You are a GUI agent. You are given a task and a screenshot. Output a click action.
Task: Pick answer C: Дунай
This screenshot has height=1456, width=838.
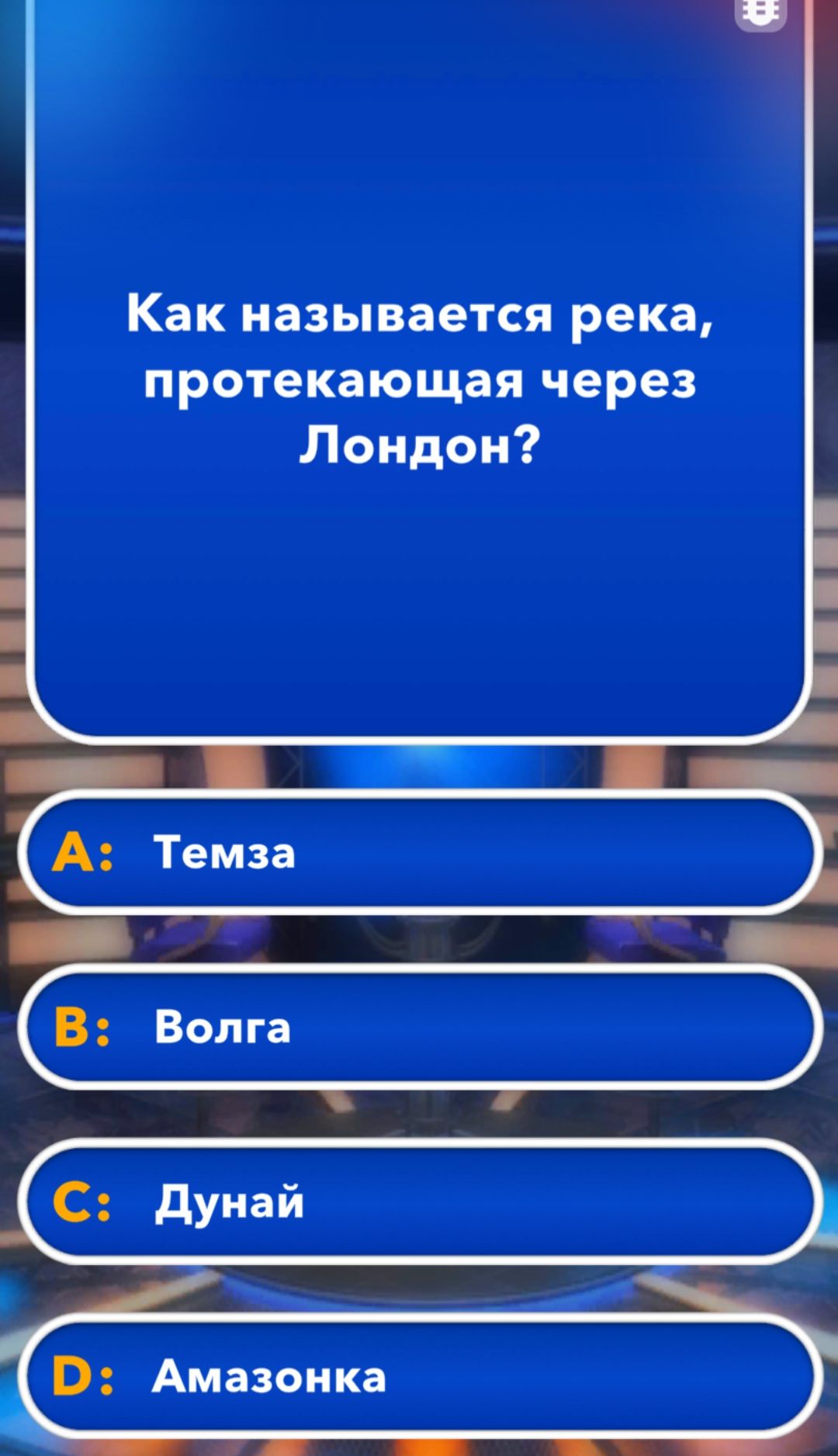[x=419, y=1201]
